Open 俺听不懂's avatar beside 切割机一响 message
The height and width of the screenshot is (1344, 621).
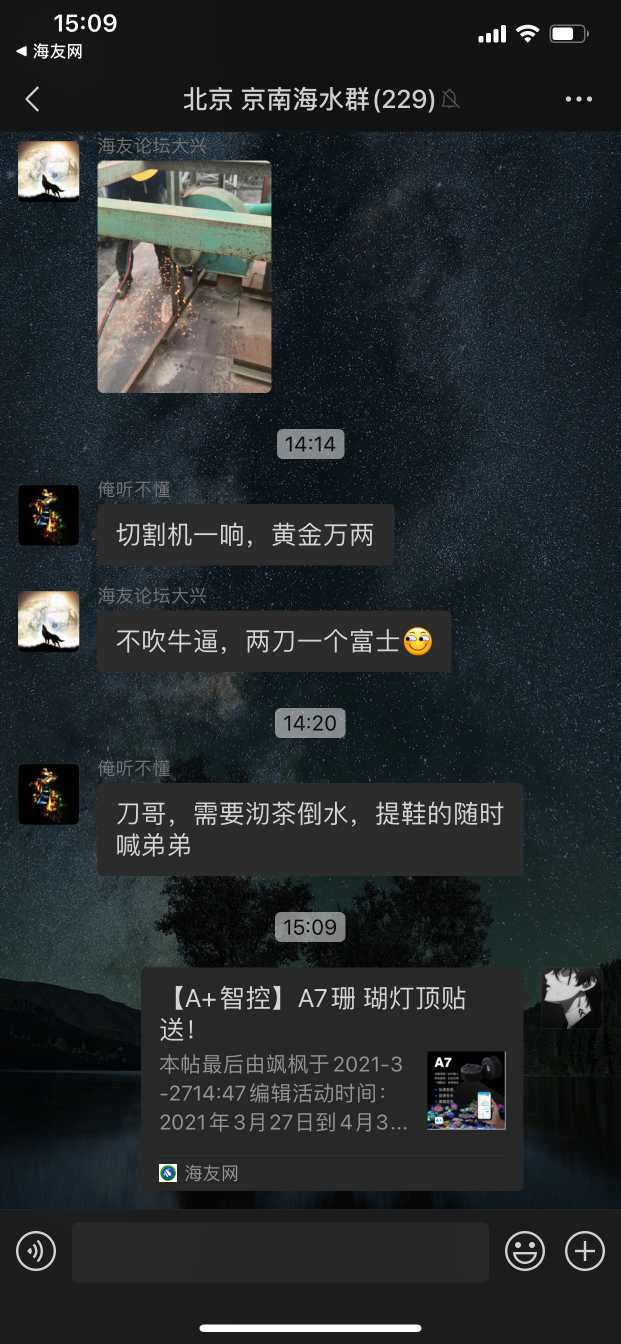tap(48, 515)
